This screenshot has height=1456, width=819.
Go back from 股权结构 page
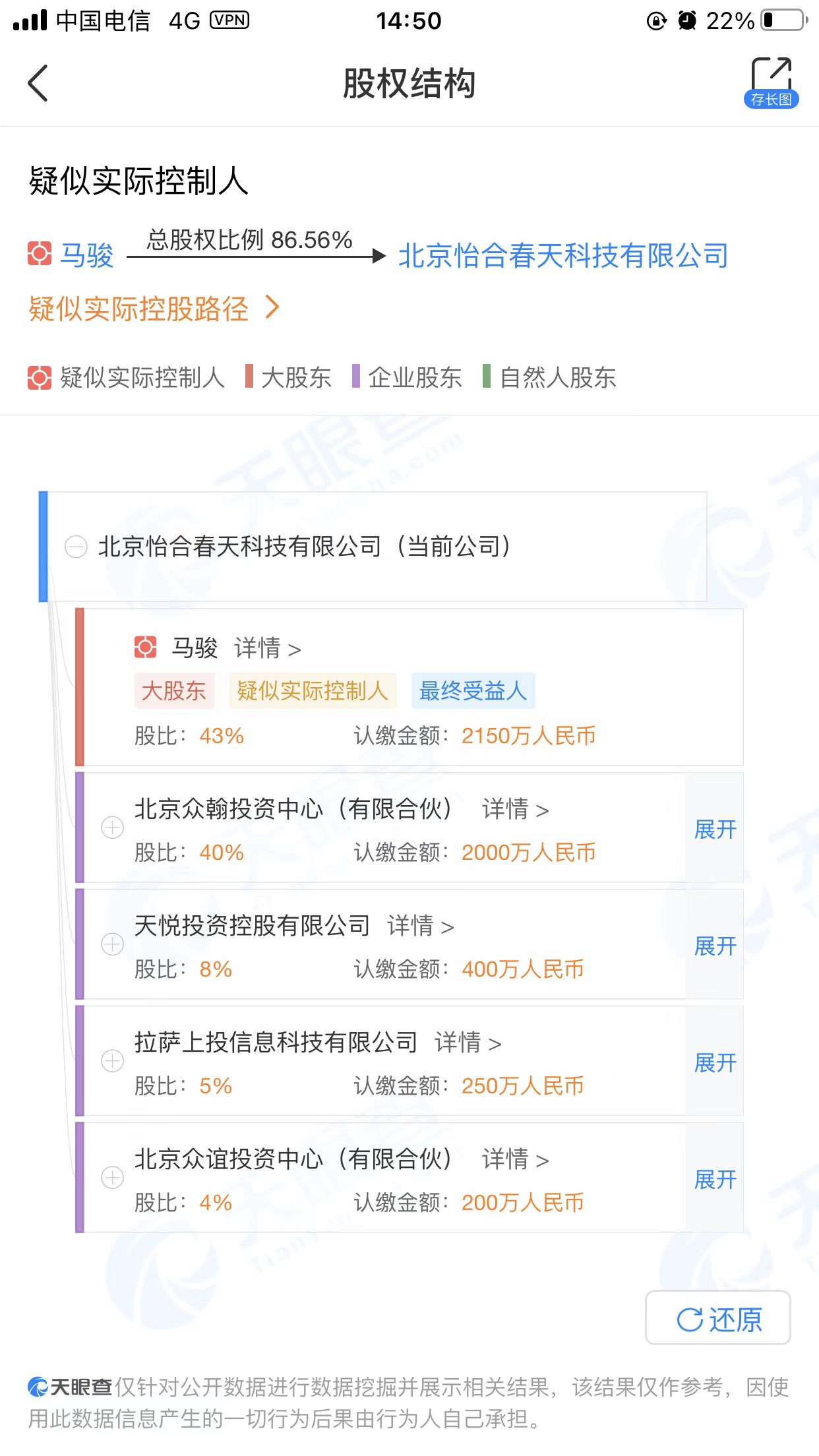coord(38,83)
